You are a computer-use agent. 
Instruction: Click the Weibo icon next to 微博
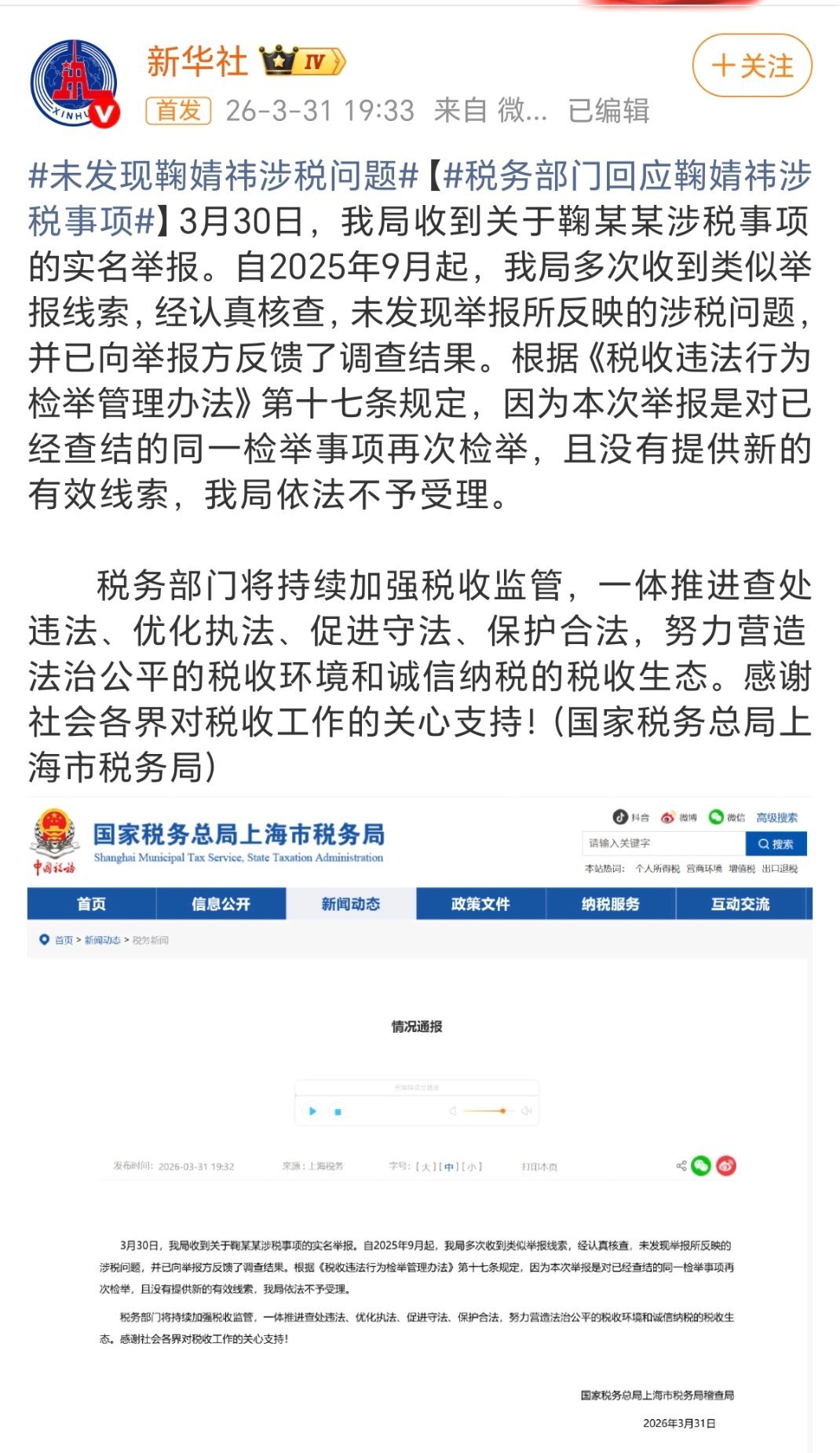pos(667,817)
